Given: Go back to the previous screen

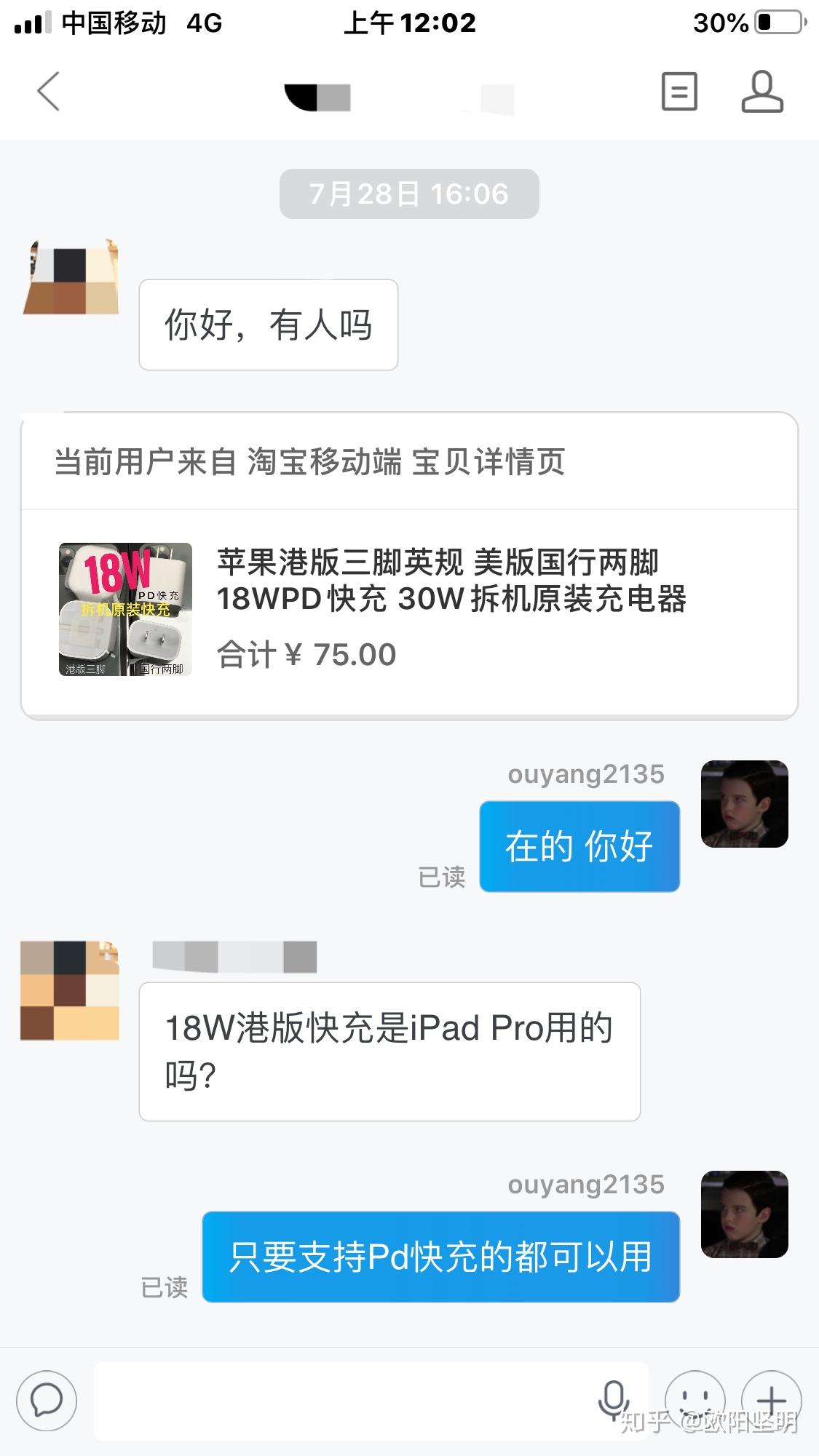Looking at the screenshot, I should (48, 92).
